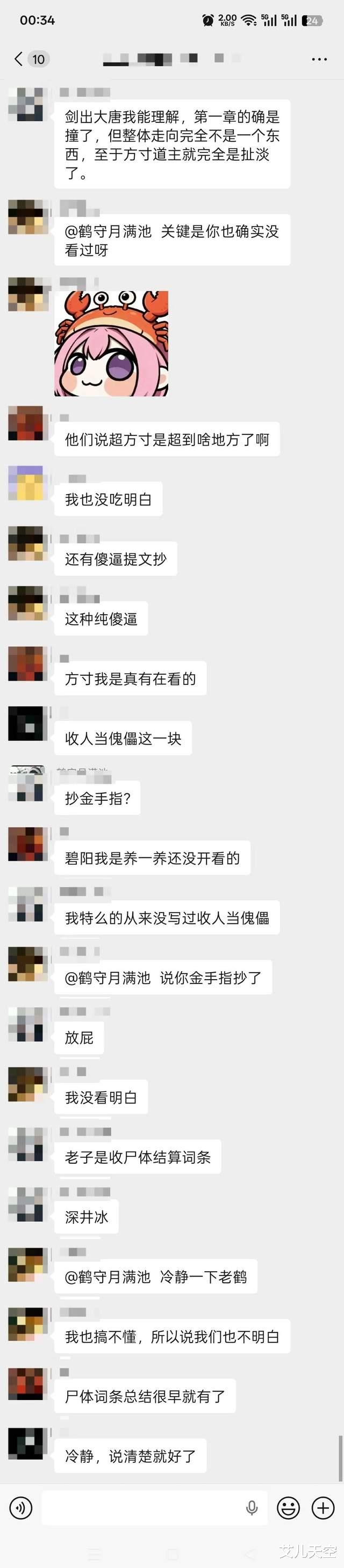
Task: Open avatar beside '我也没吃明白' message
Action: (27, 483)
